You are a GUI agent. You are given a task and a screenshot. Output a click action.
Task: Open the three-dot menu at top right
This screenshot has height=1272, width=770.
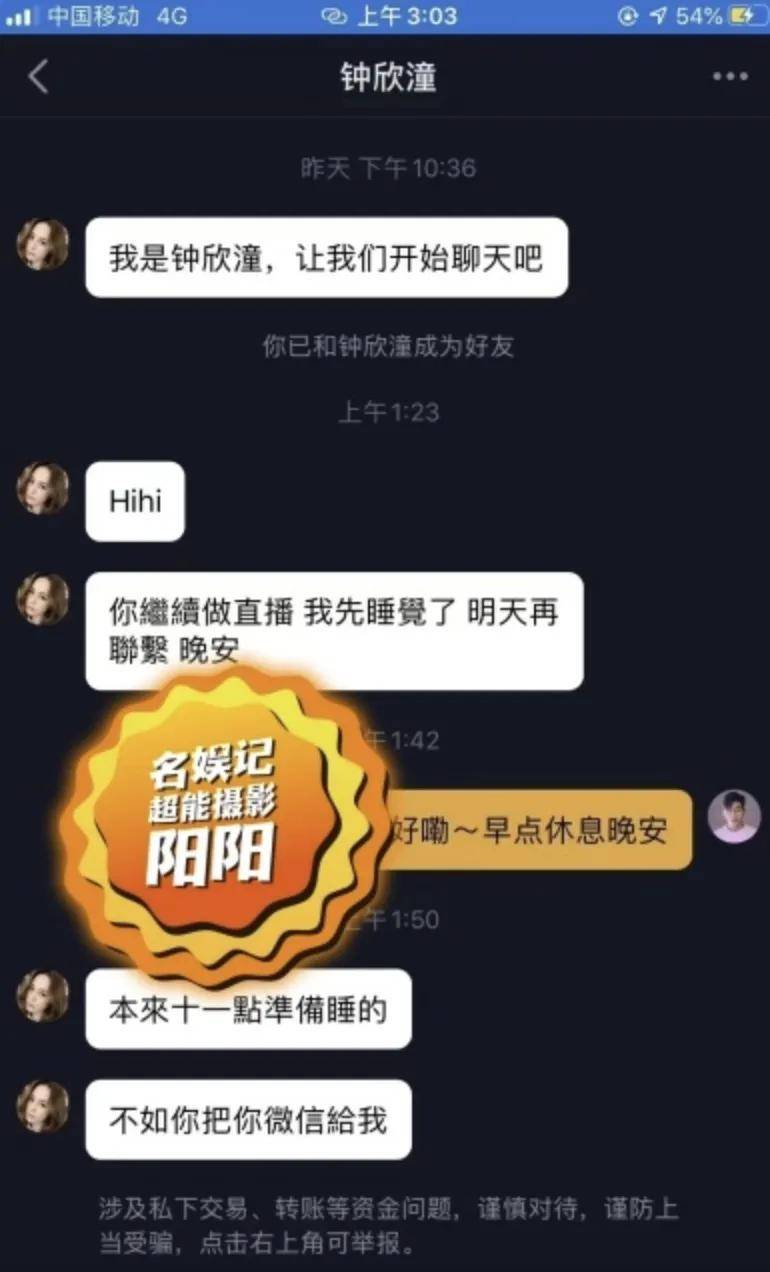pos(730,77)
